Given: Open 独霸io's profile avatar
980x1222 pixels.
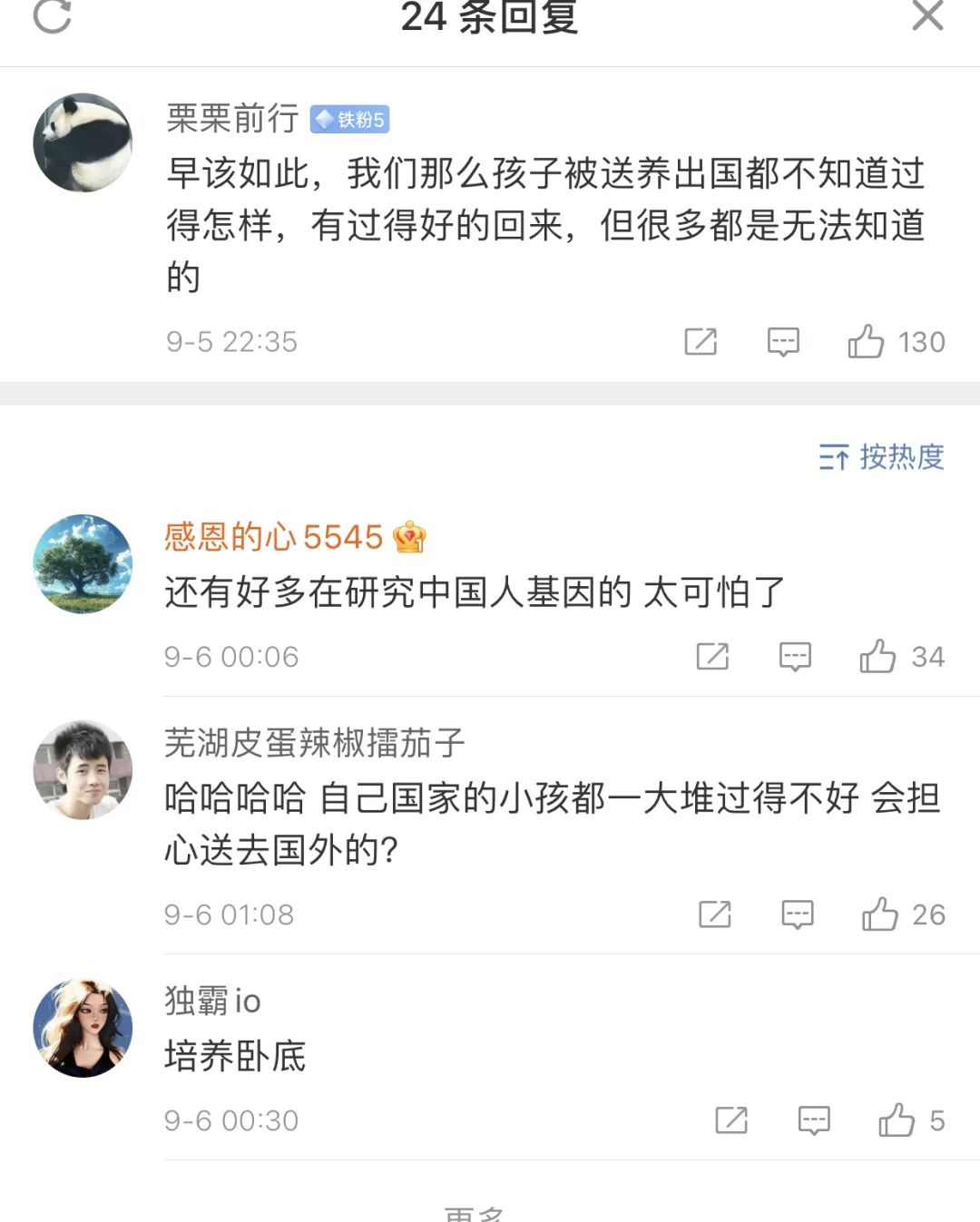Looking at the screenshot, I should pyautogui.click(x=83, y=1028).
